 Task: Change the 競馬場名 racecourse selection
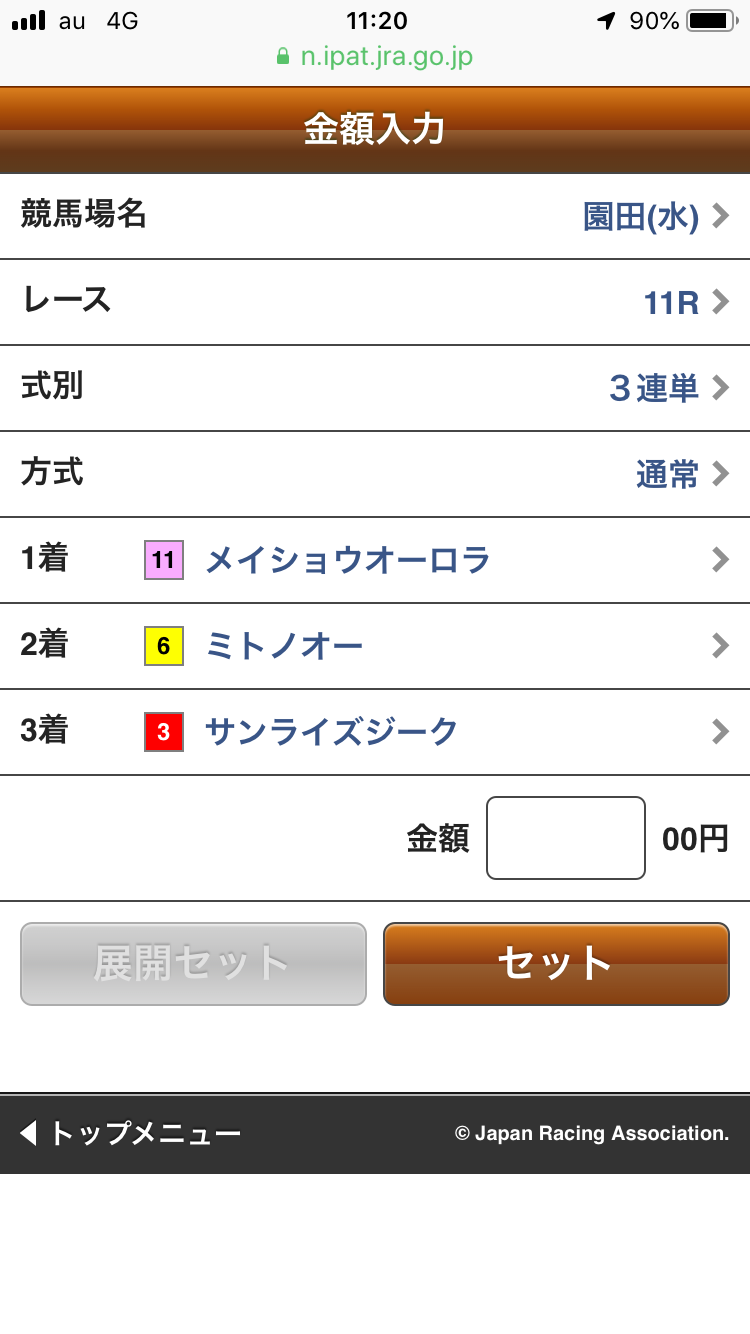375,216
